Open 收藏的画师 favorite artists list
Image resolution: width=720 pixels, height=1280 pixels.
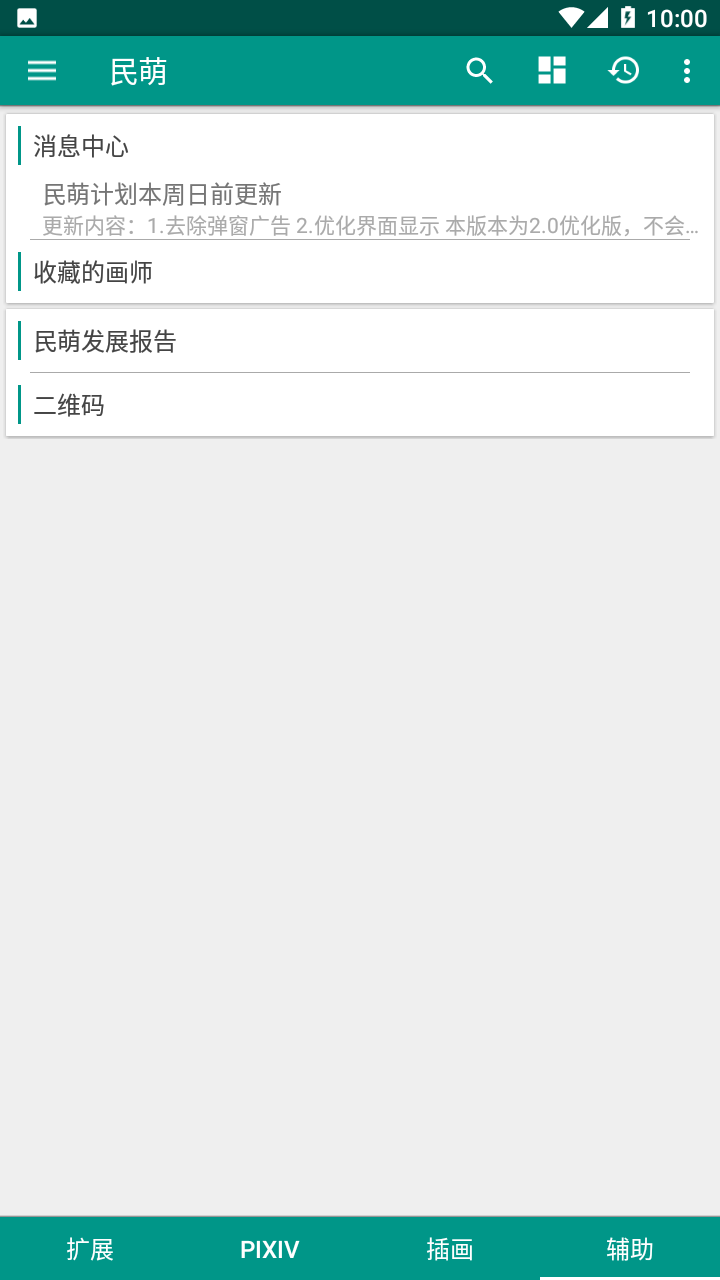pyautogui.click(x=92, y=272)
